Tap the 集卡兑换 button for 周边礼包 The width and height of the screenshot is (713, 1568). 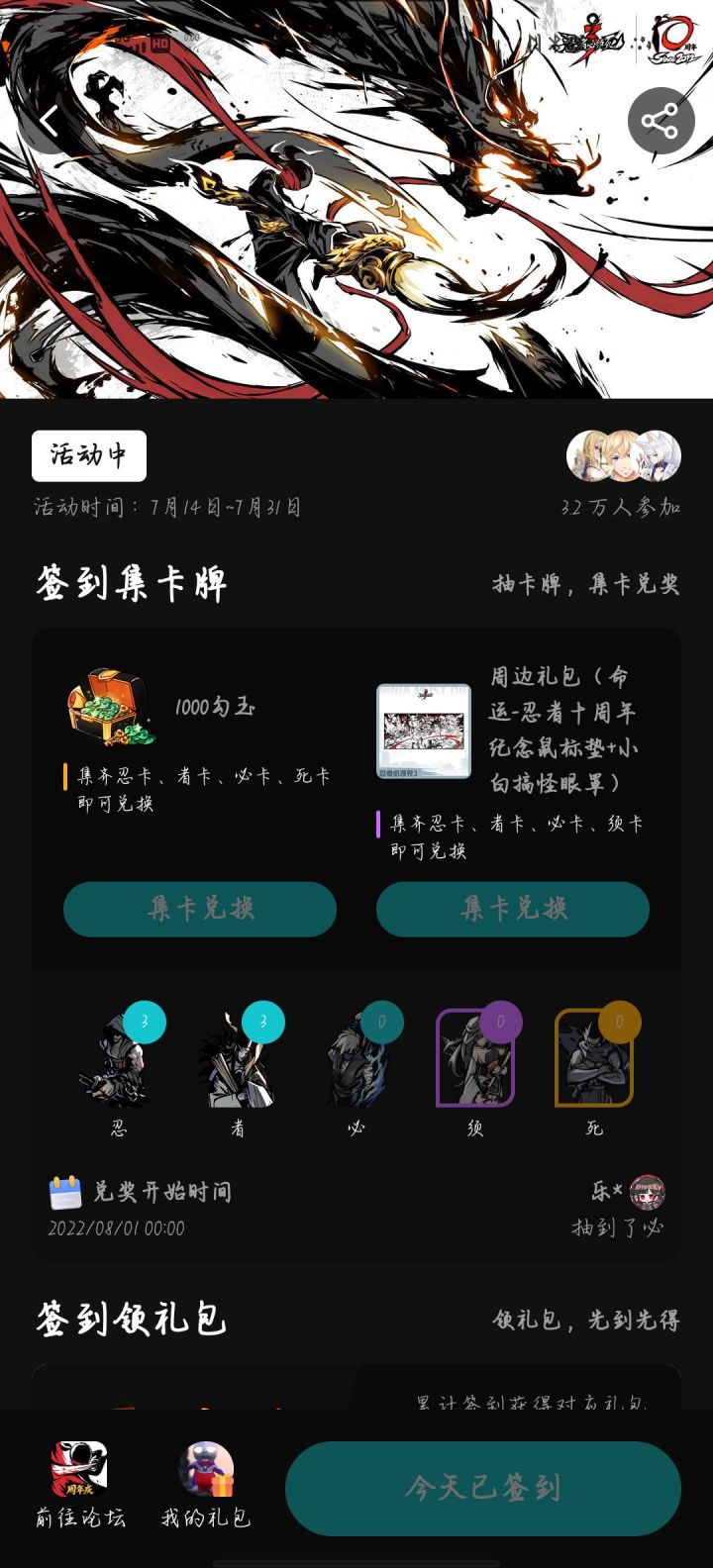513,909
